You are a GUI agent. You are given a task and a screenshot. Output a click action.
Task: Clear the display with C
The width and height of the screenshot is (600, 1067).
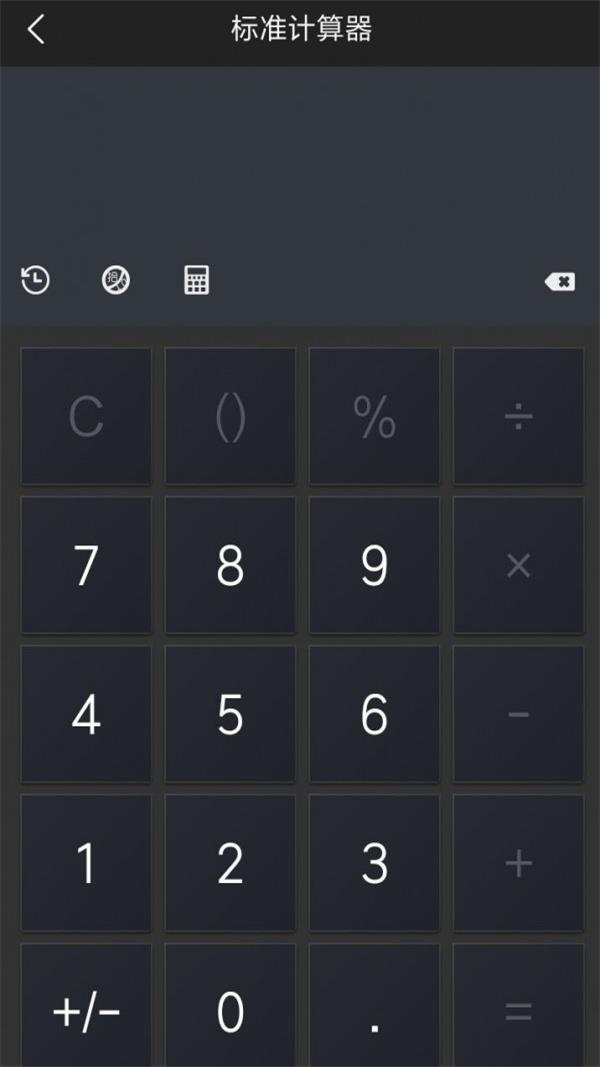(86, 416)
